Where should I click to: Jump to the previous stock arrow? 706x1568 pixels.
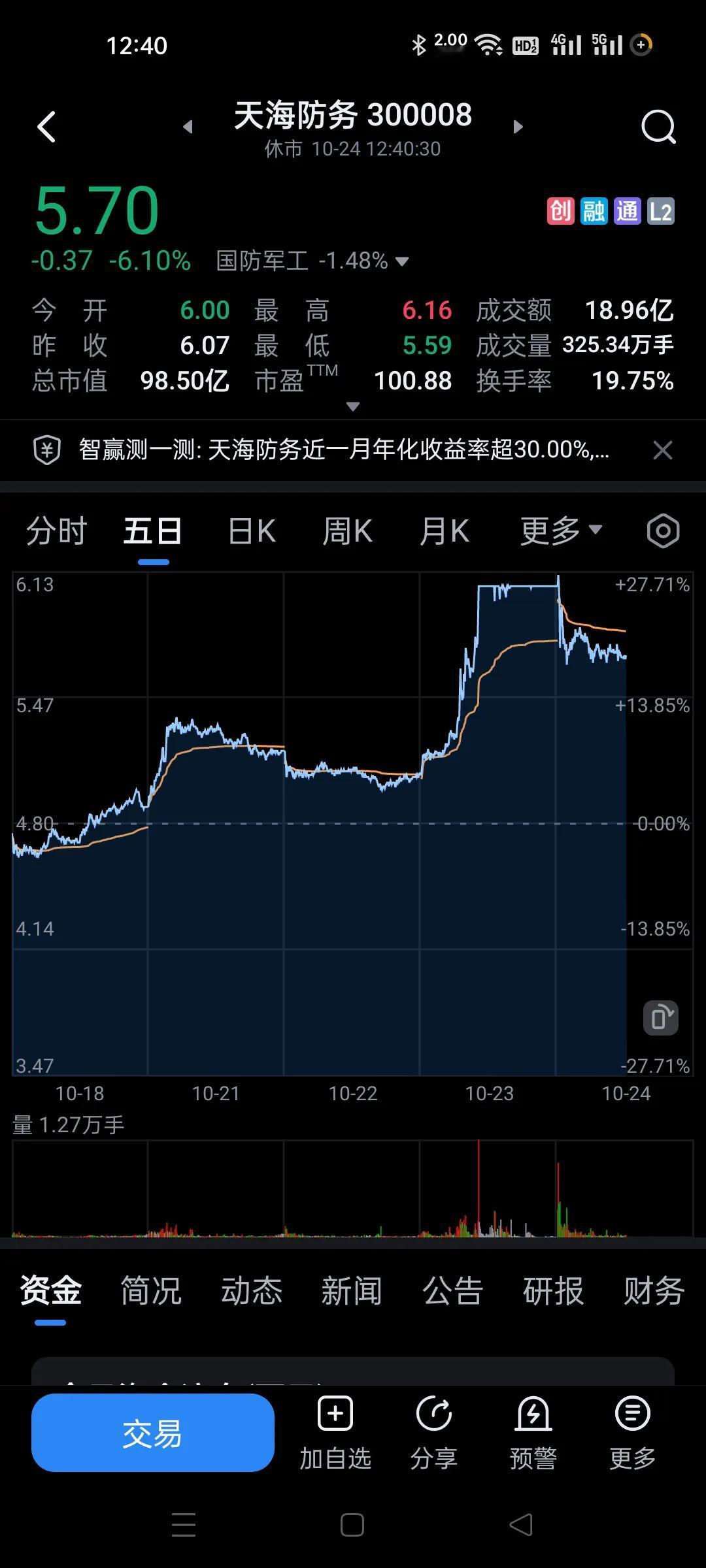tap(188, 127)
